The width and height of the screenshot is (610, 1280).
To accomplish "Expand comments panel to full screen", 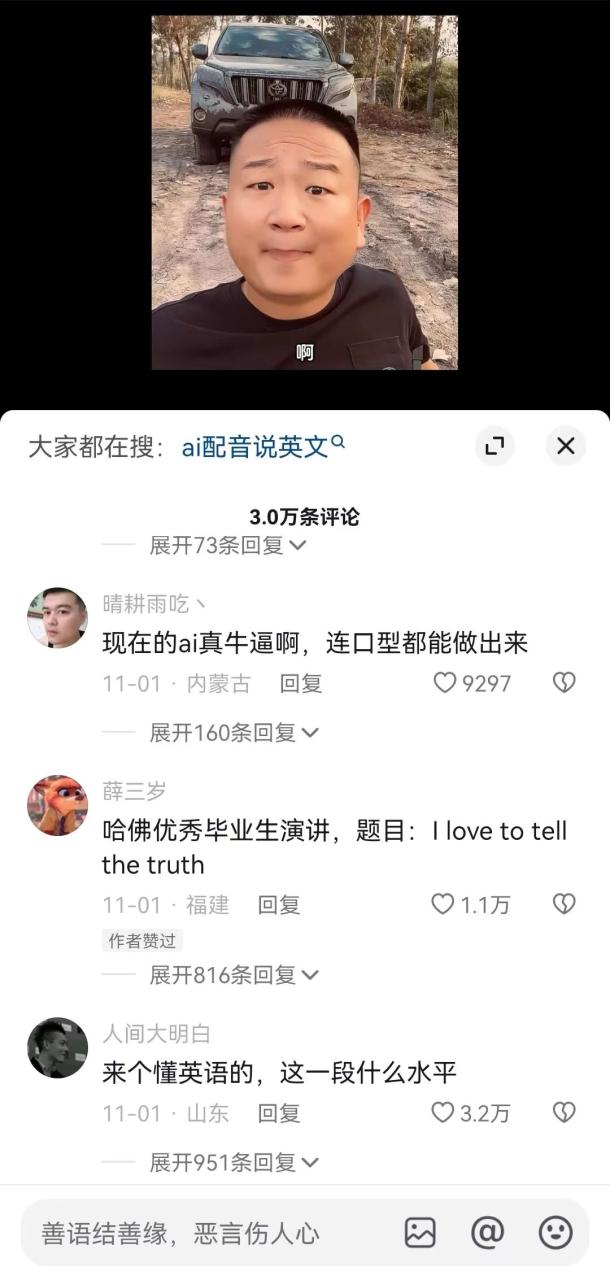I will point(493,446).
